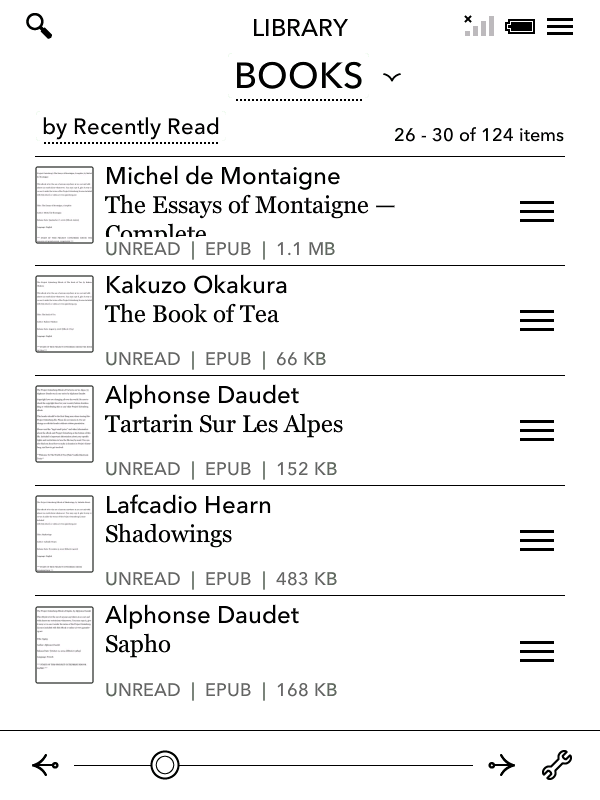Open the library search
The width and height of the screenshot is (600, 800).
point(39,27)
